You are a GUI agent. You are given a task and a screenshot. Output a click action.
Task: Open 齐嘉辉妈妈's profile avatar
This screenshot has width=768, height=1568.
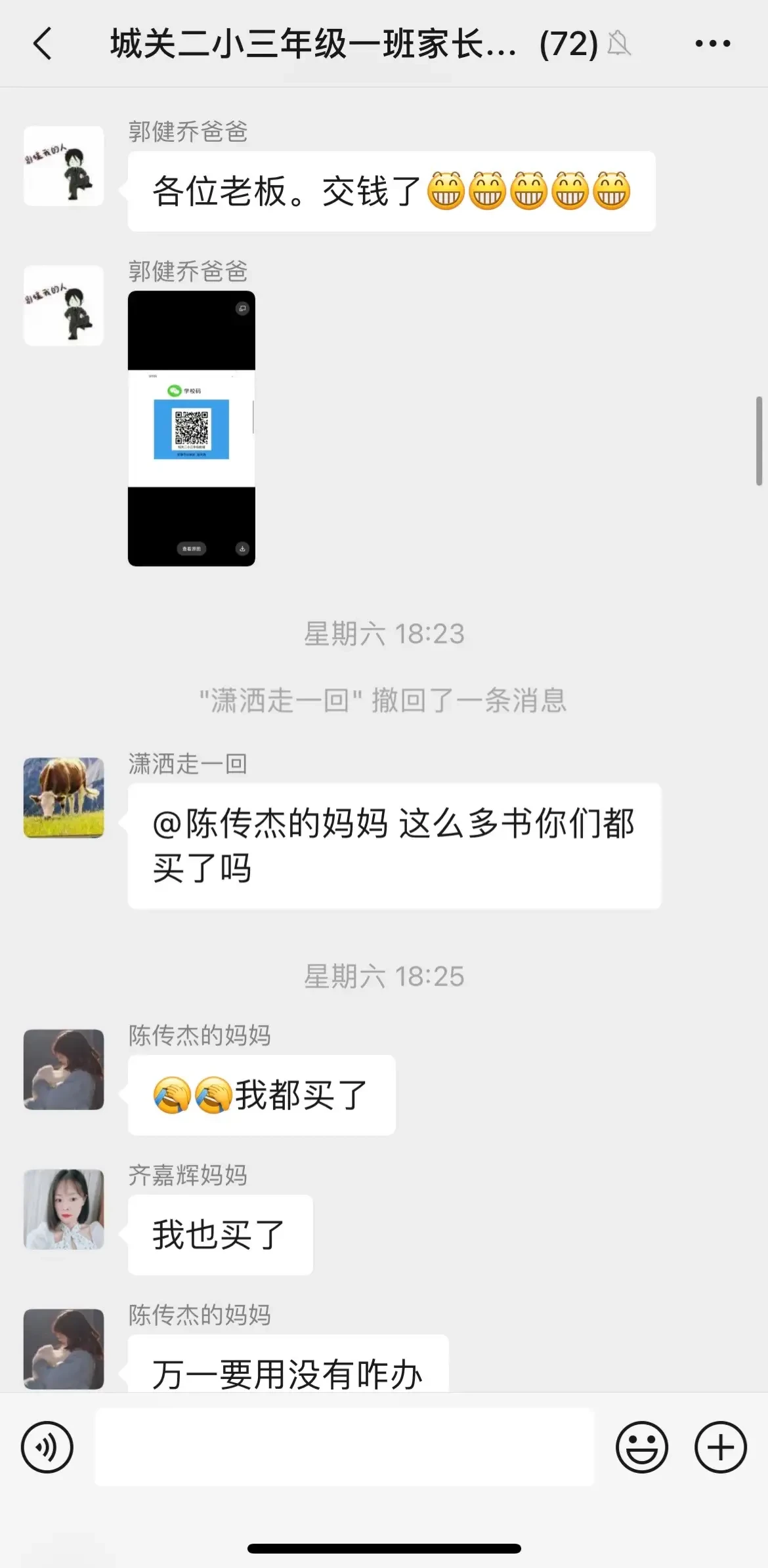point(64,1209)
